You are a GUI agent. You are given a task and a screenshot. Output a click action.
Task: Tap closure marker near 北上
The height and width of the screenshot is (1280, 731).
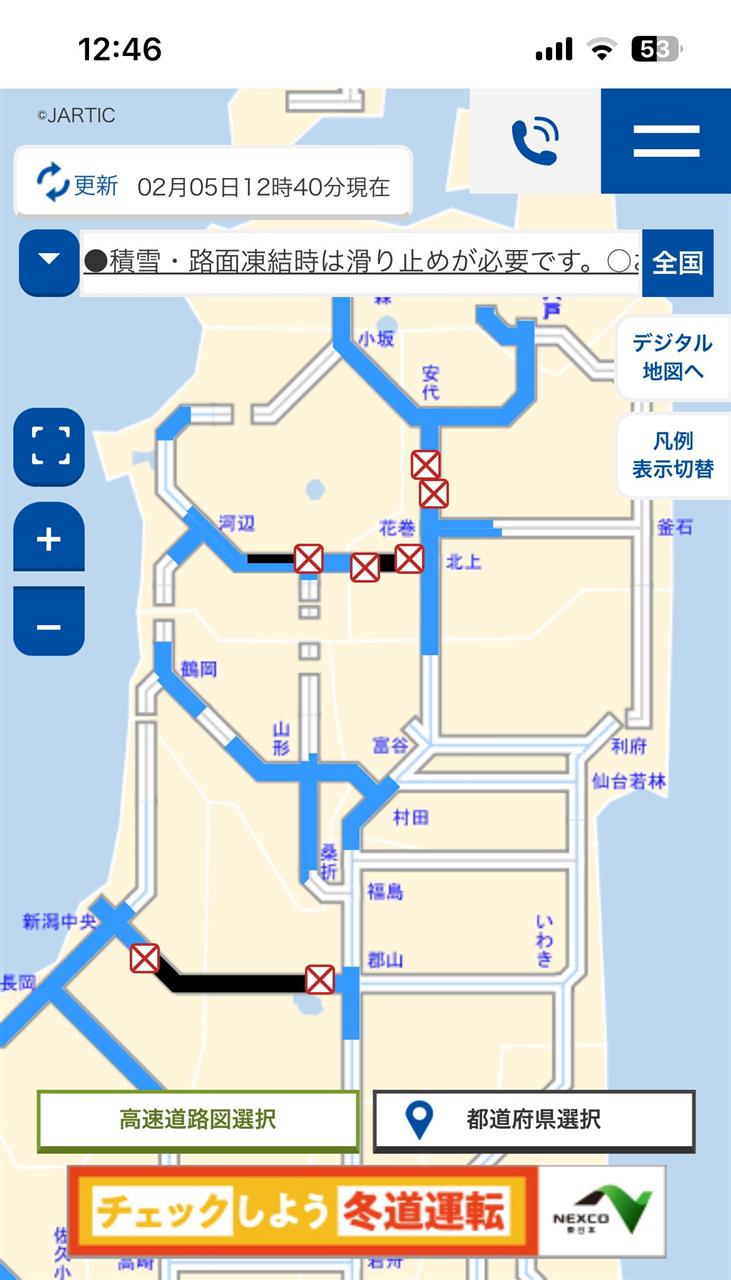[409, 558]
